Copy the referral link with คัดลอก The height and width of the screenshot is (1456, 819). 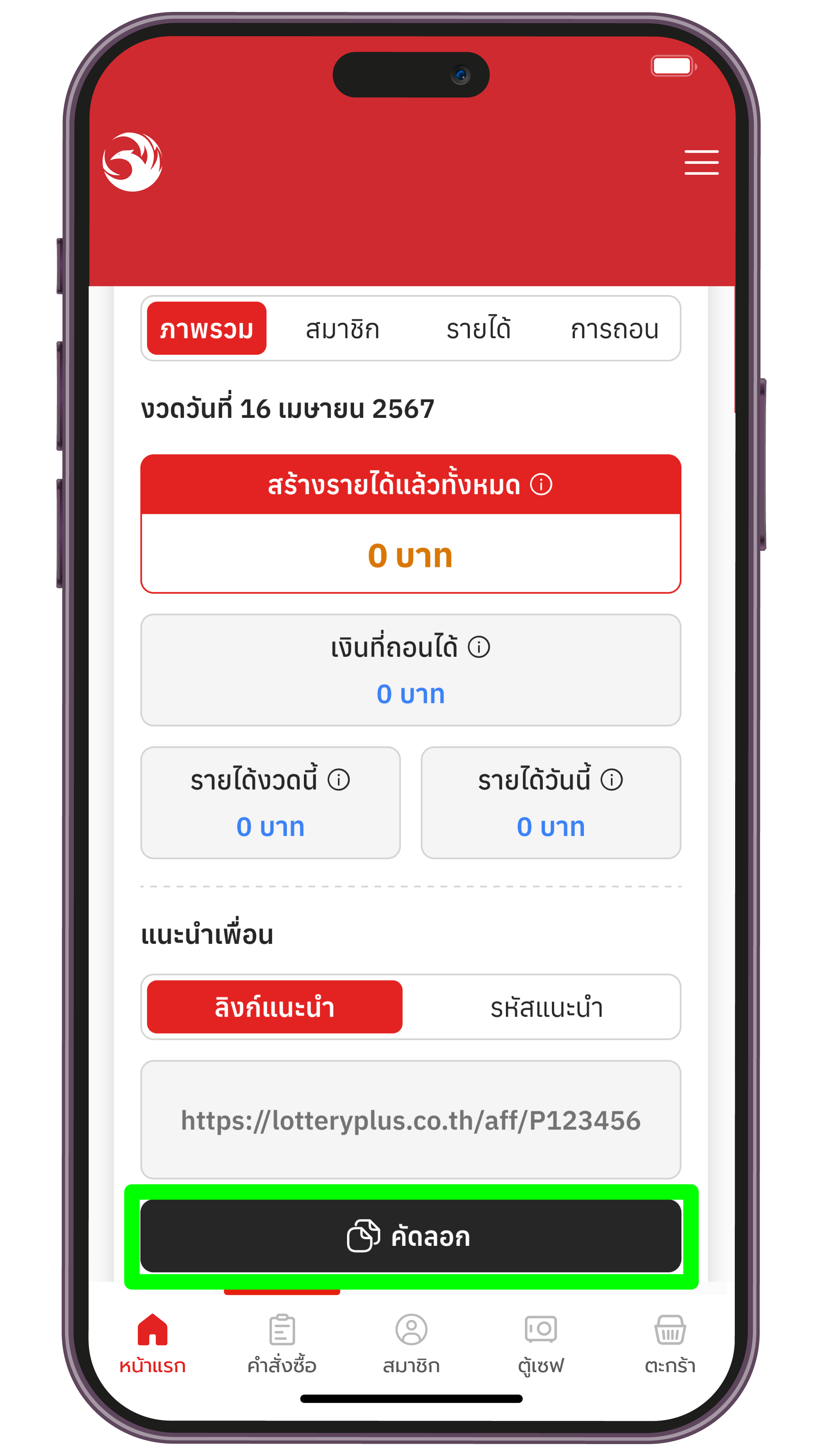point(410,1236)
